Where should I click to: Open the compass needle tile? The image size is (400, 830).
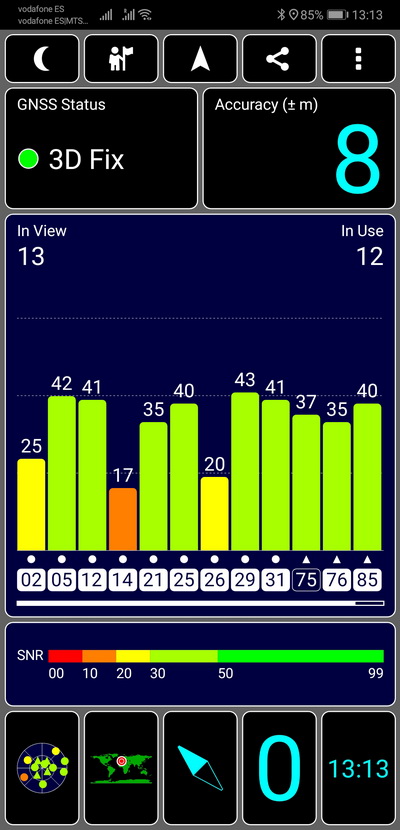pos(200,768)
